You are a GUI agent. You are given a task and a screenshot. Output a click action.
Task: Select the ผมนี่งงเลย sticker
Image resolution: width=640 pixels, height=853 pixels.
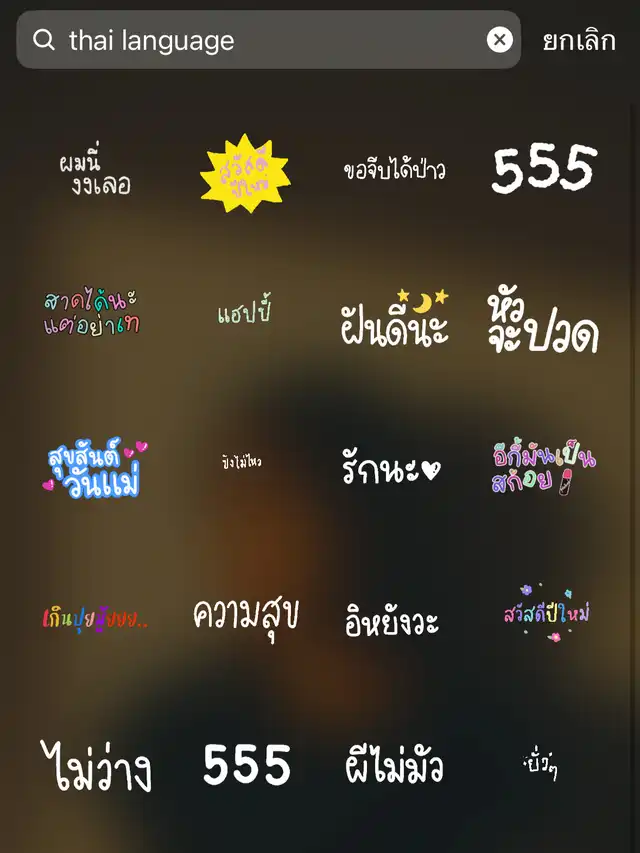[95, 172]
